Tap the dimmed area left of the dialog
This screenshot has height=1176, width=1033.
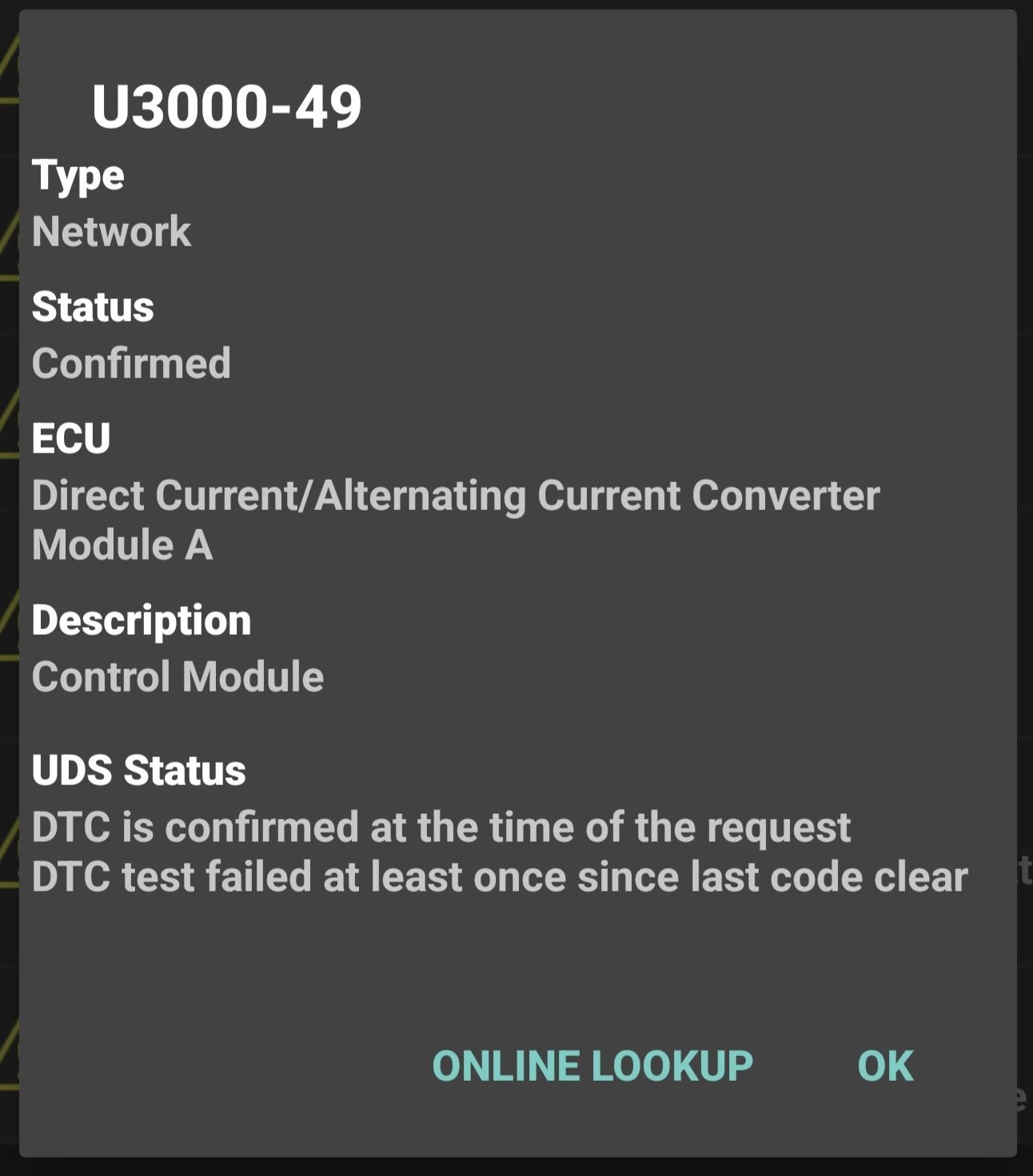pos(9,560)
